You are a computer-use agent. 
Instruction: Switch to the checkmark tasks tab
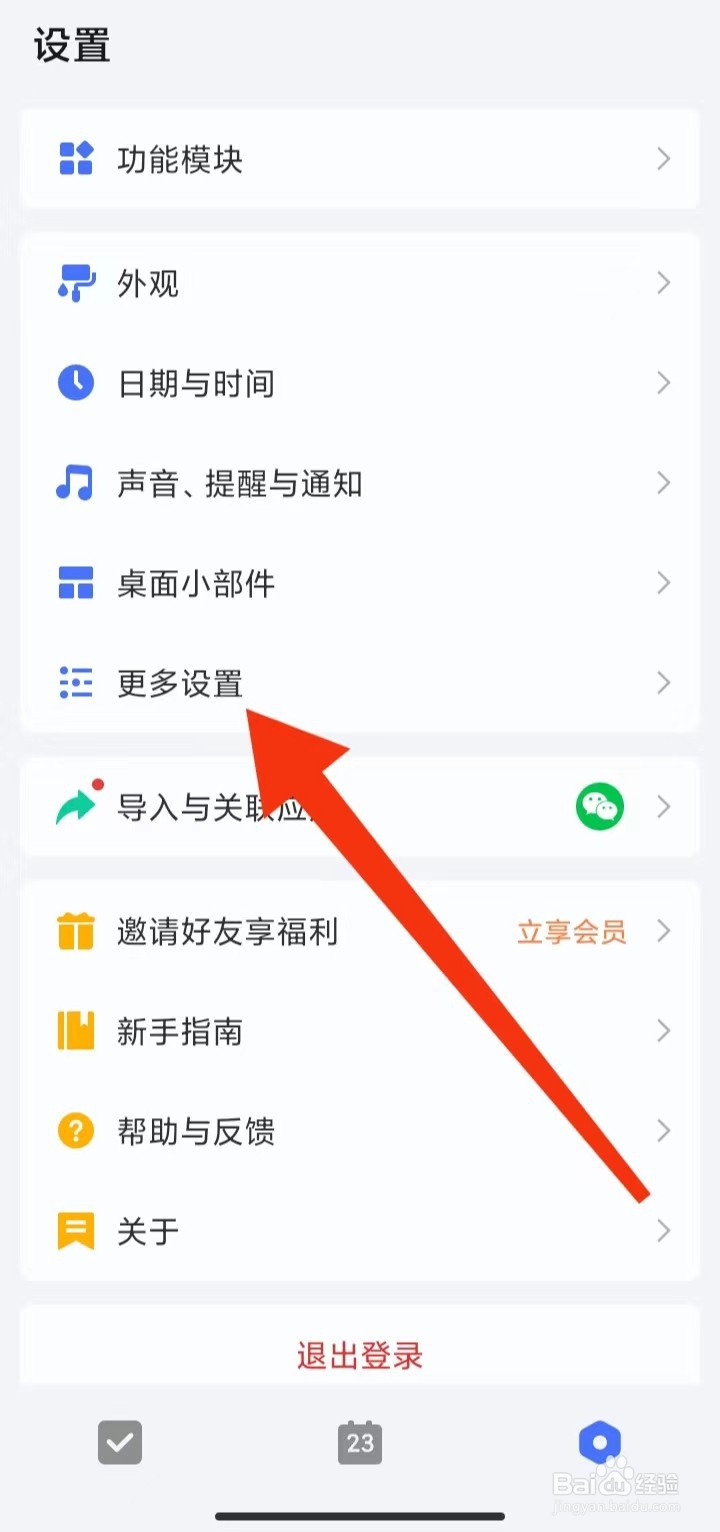121,1443
